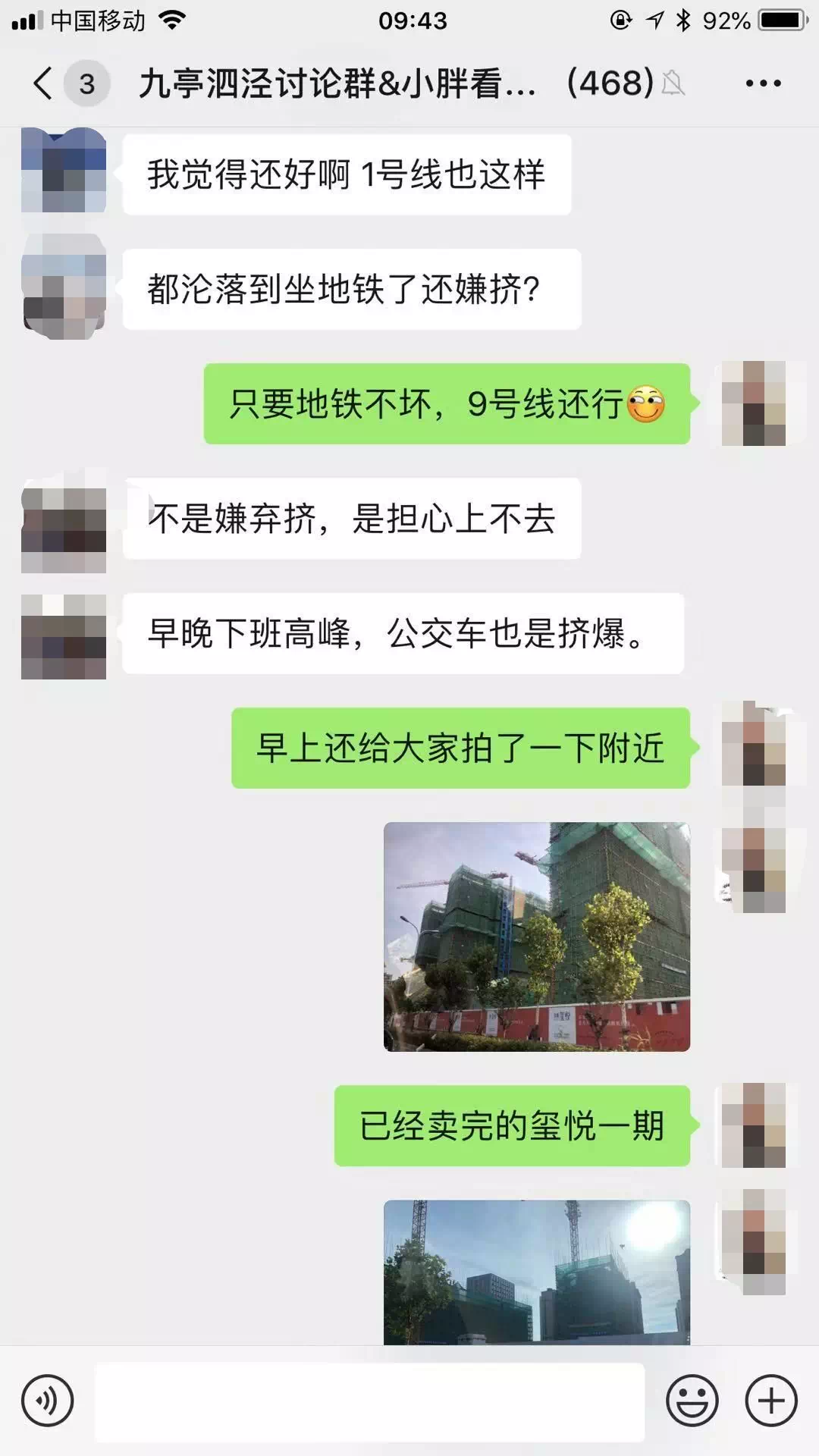Viewport: 819px width, 1456px height.
Task: Tap the message text input field
Action: (x=369, y=1401)
